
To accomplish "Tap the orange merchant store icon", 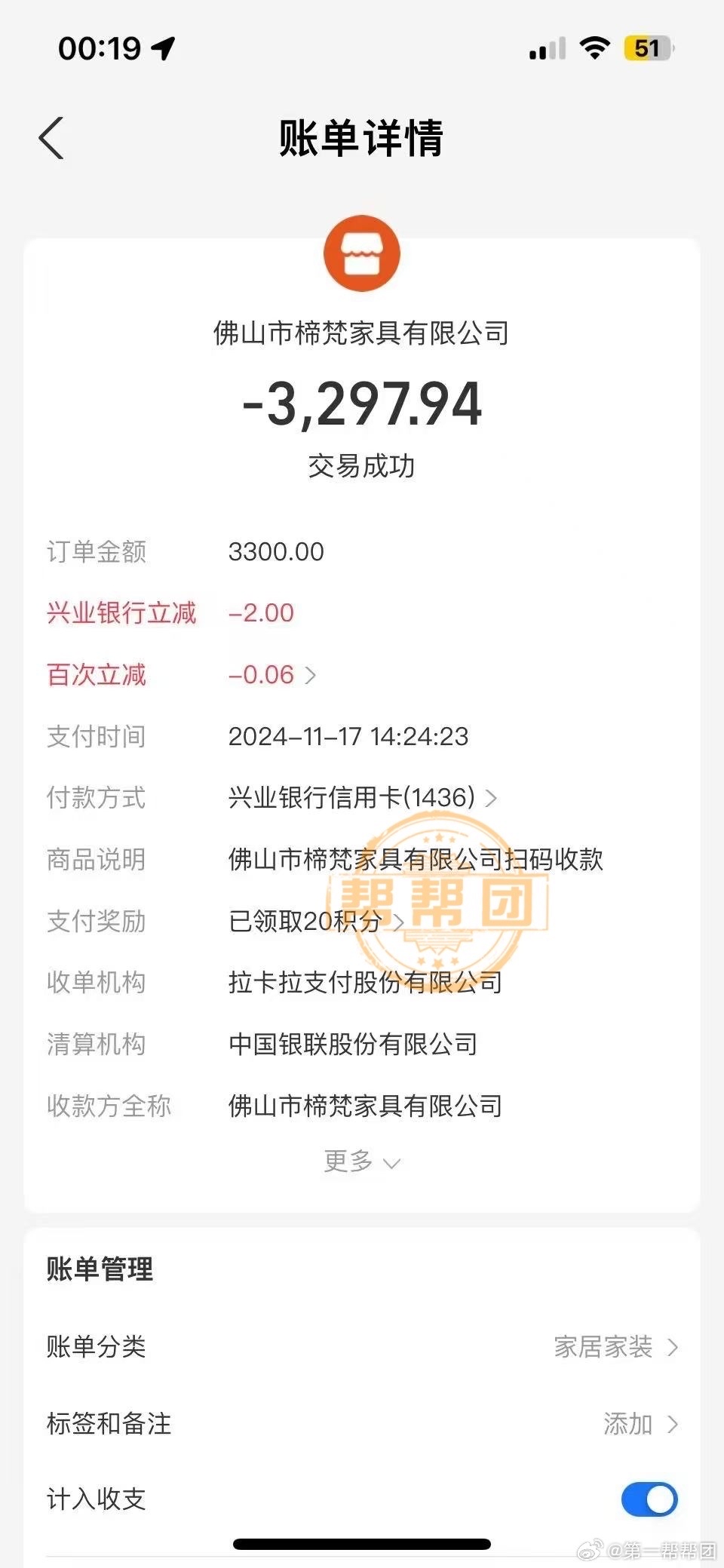I will (362, 253).
